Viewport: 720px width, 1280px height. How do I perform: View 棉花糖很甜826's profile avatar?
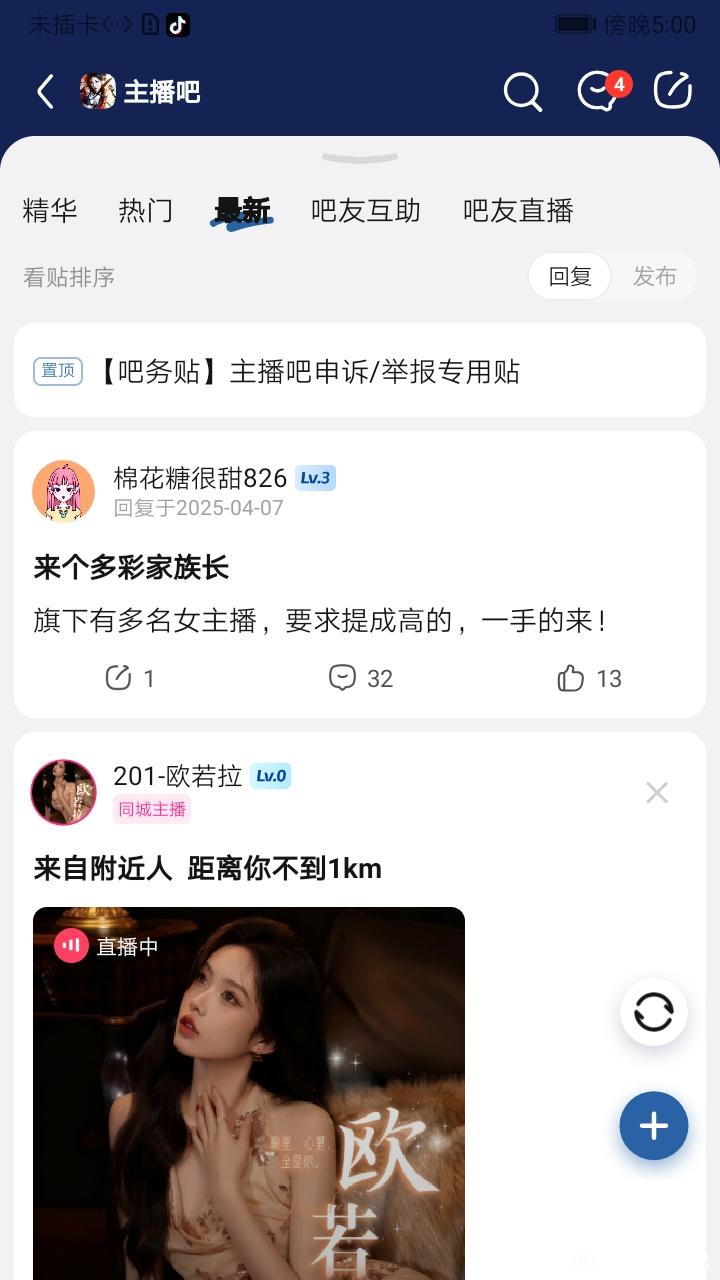click(x=63, y=491)
